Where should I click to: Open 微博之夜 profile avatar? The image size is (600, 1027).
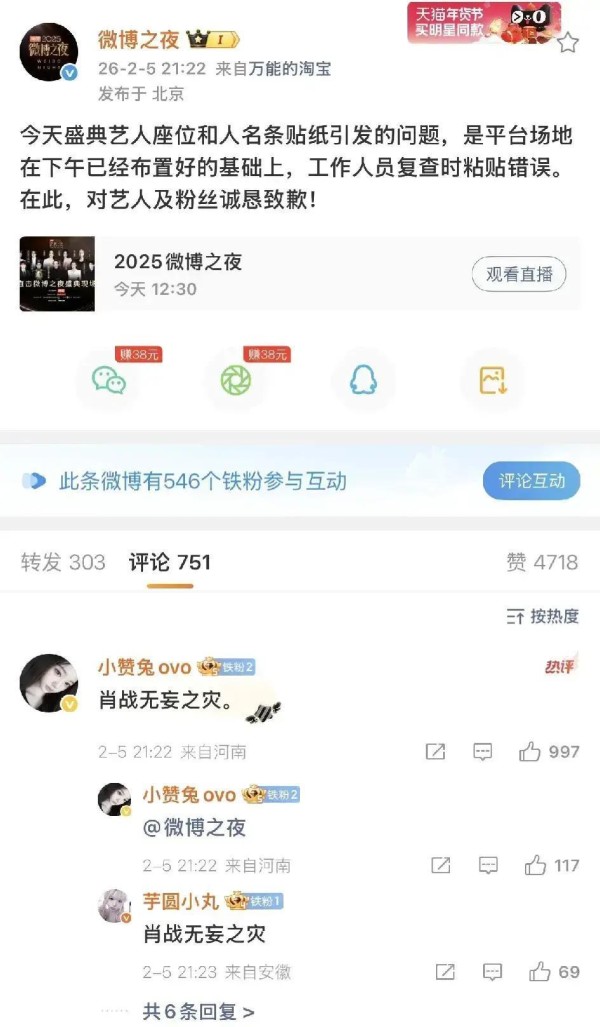point(48,51)
